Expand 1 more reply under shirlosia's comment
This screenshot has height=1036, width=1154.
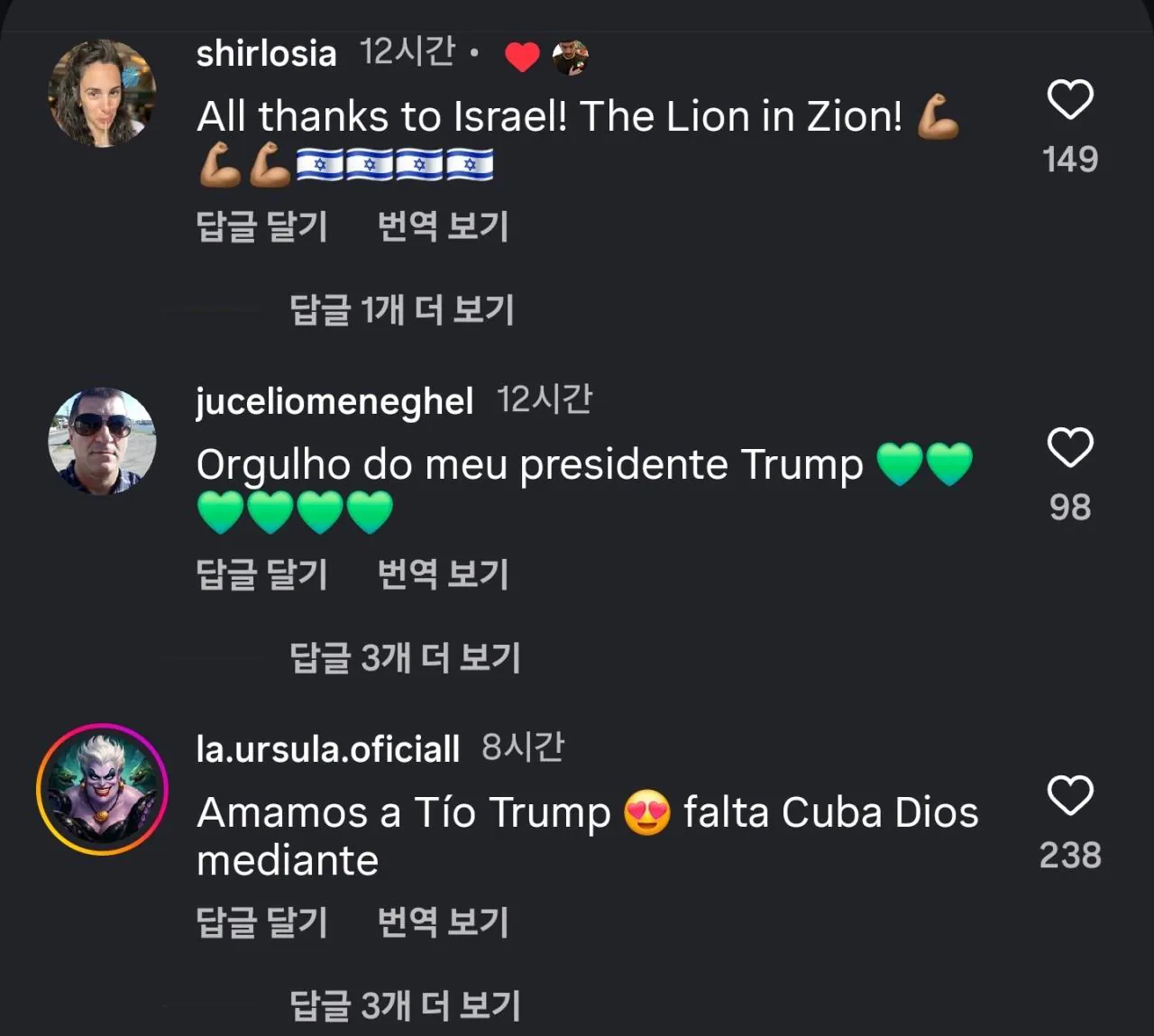(401, 310)
